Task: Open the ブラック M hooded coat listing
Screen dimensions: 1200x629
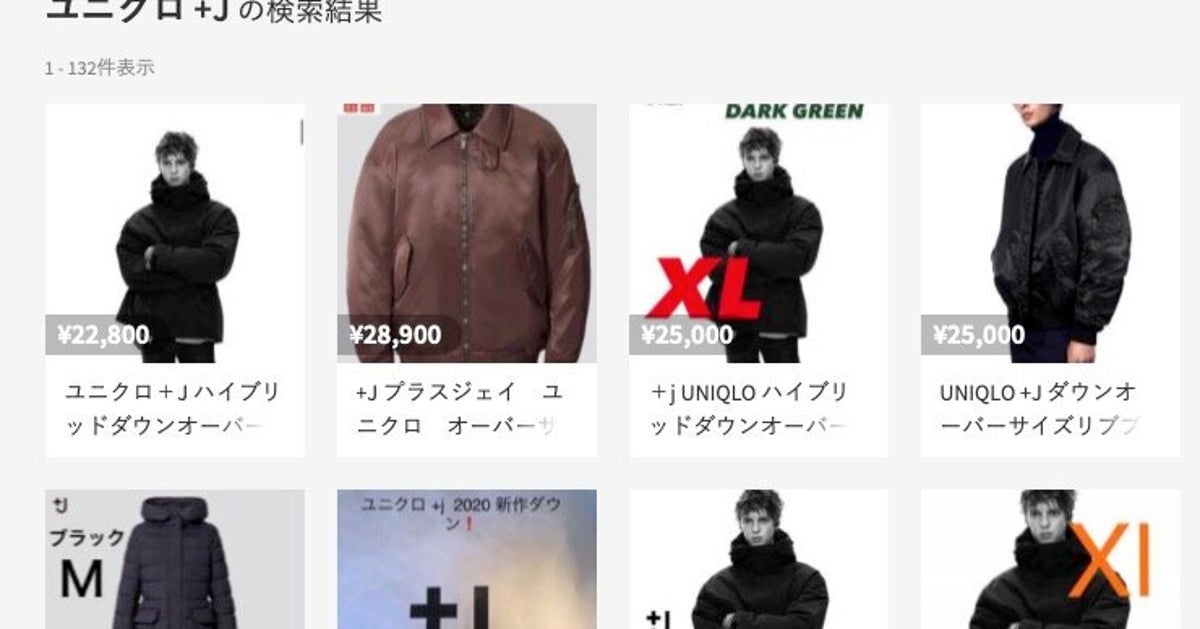Action: pyautogui.click(x=175, y=560)
